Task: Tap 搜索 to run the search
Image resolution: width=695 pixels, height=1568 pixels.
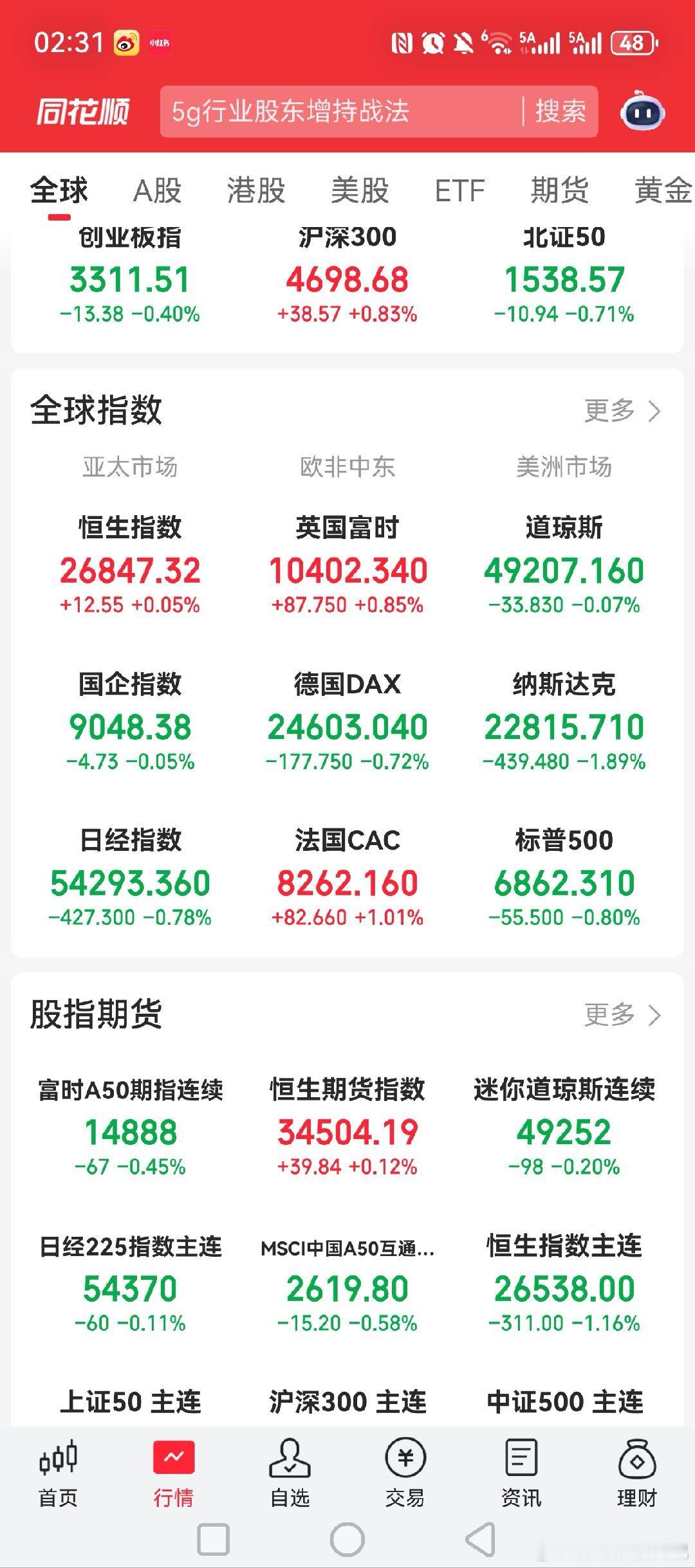Action: point(559,111)
